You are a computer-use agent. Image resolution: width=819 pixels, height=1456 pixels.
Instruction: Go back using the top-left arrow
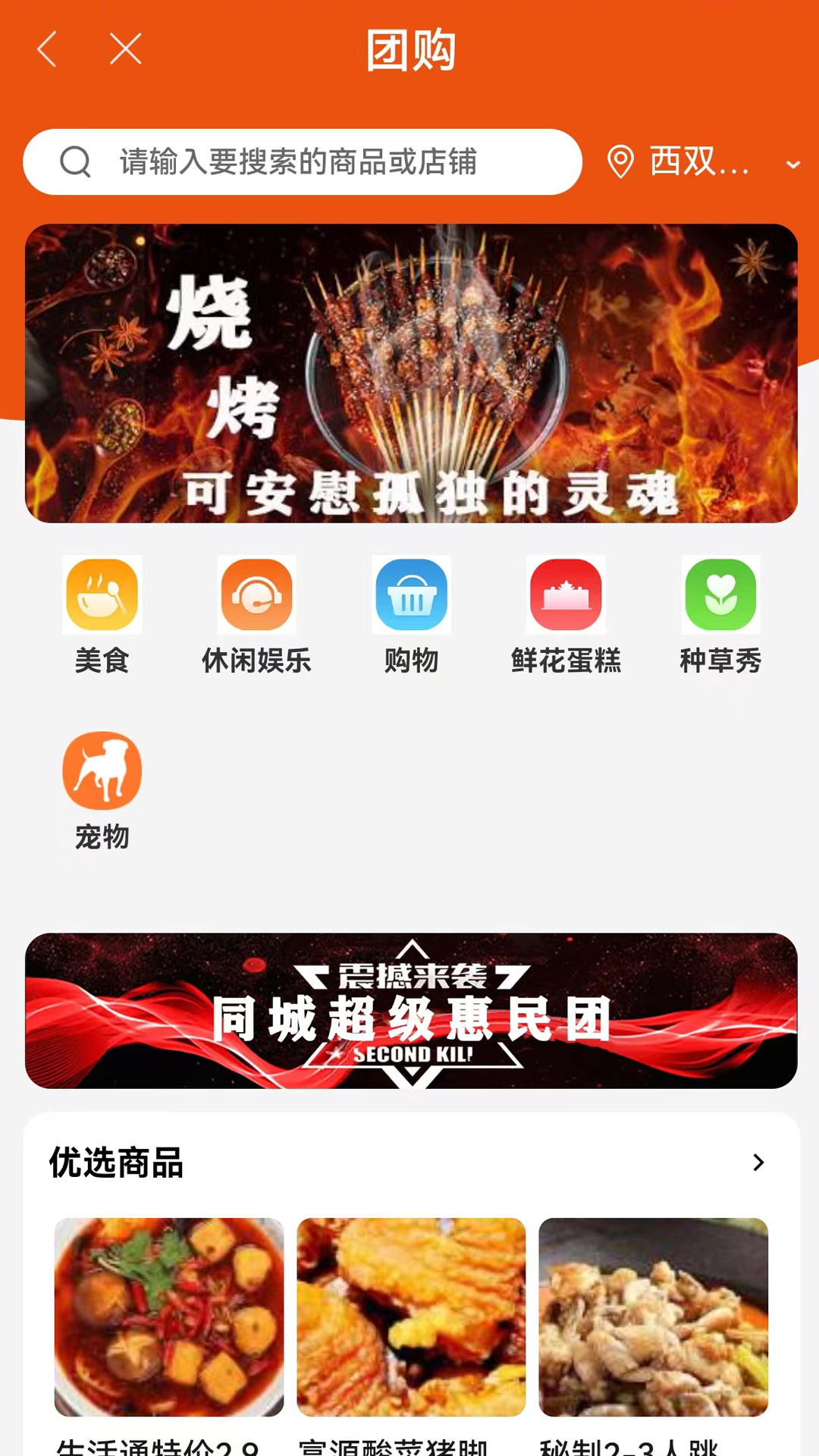(x=47, y=49)
